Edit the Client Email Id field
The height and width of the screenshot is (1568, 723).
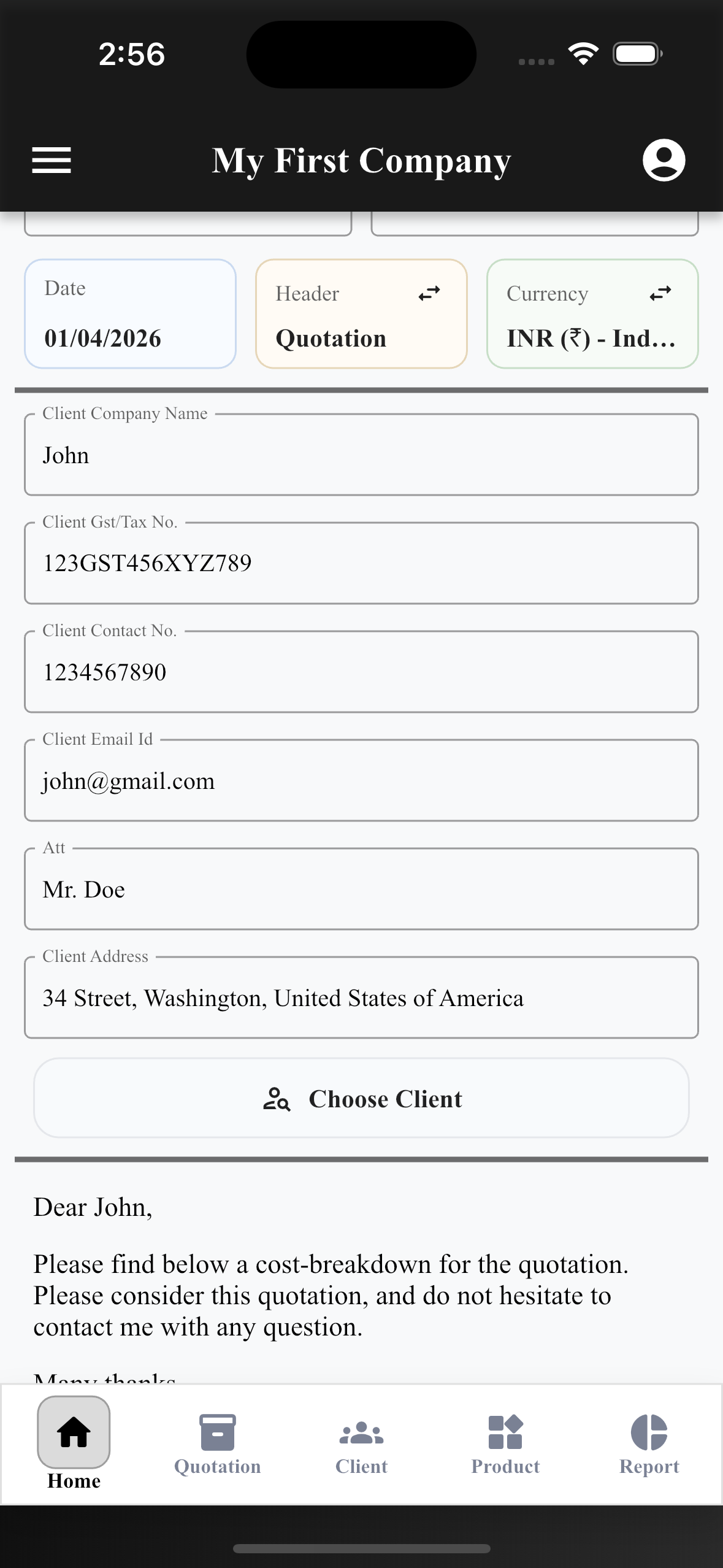click(x=361, y=780)
